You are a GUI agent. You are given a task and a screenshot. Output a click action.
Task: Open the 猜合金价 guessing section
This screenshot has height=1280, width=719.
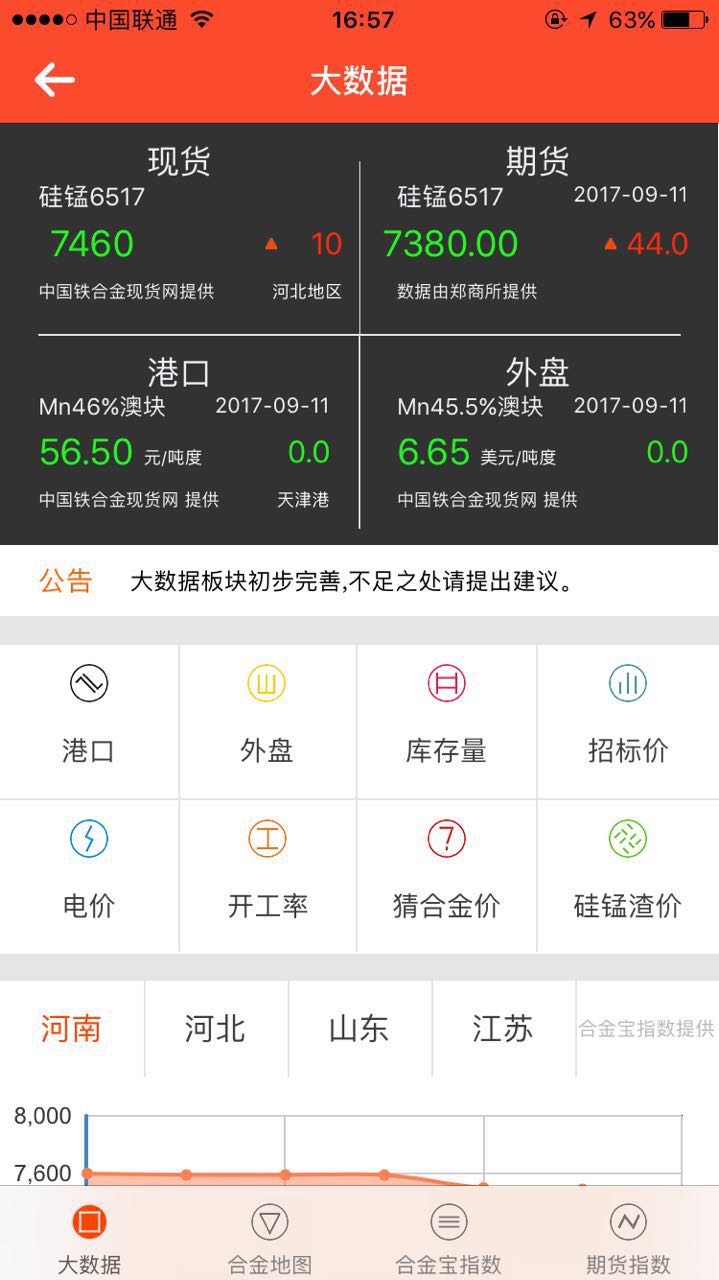point(447,876)
